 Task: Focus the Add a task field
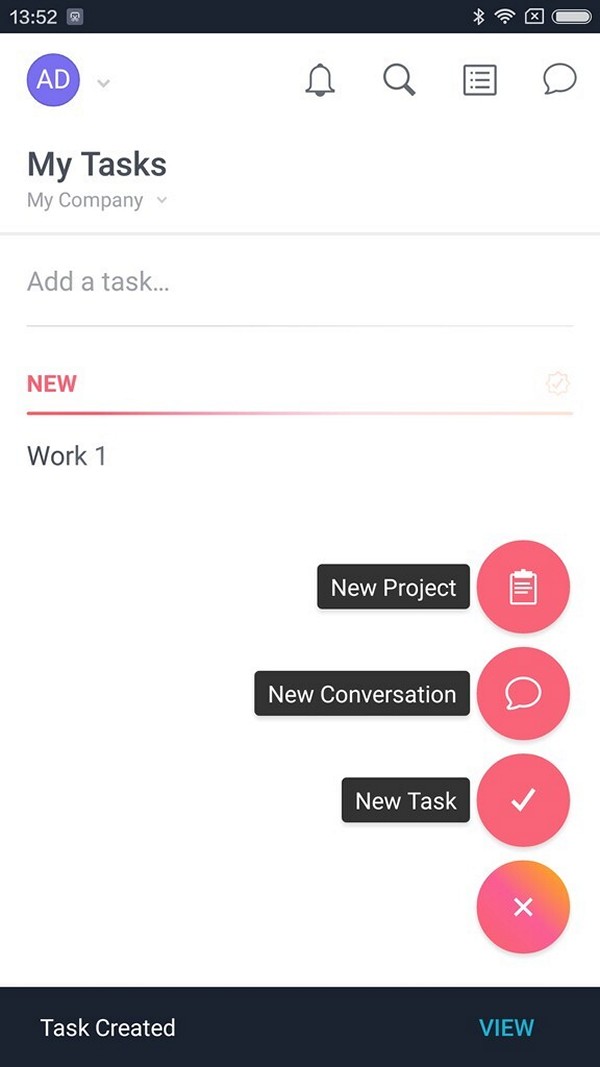tap(299, 282)
